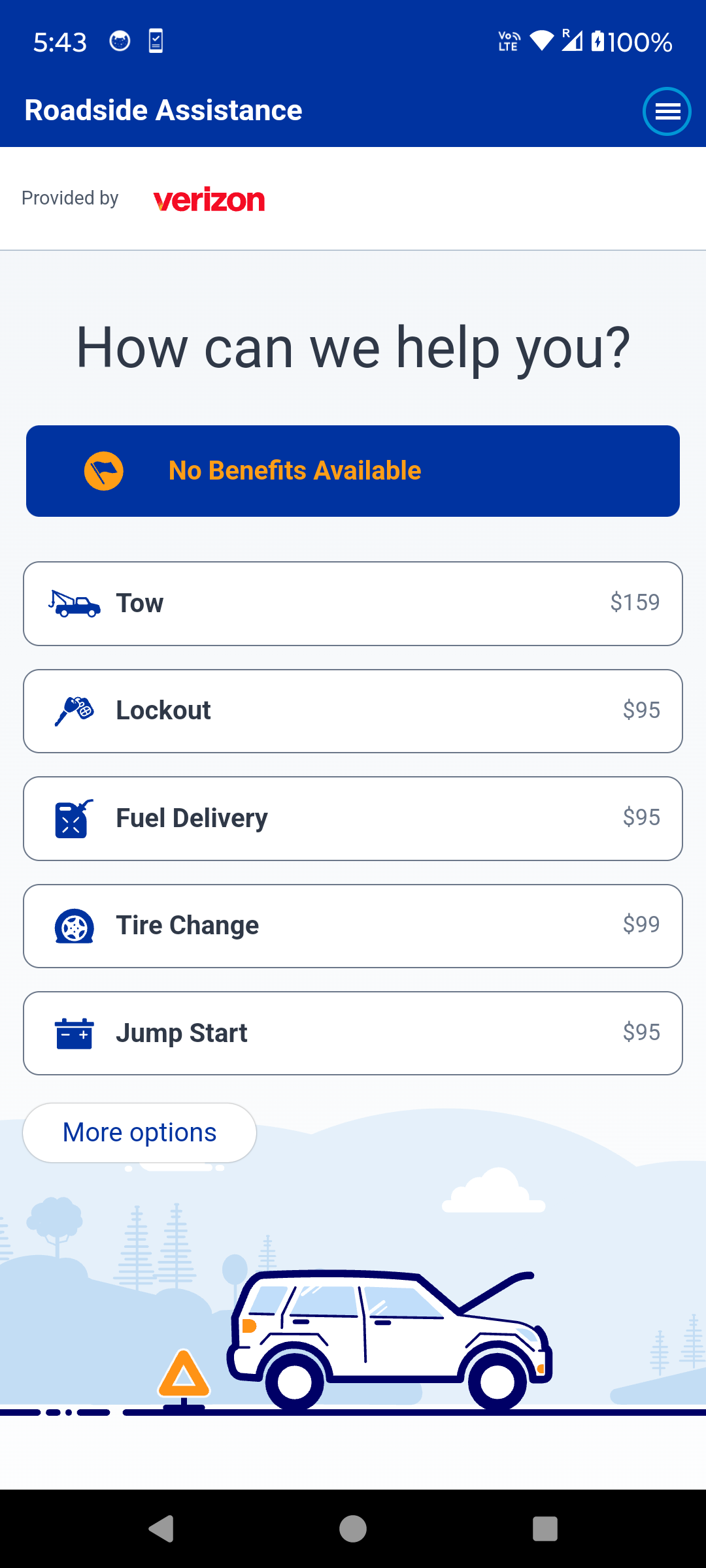Click the No Benefits Available banner
Screen dimensions: 706x1568
tap(353, 470)
